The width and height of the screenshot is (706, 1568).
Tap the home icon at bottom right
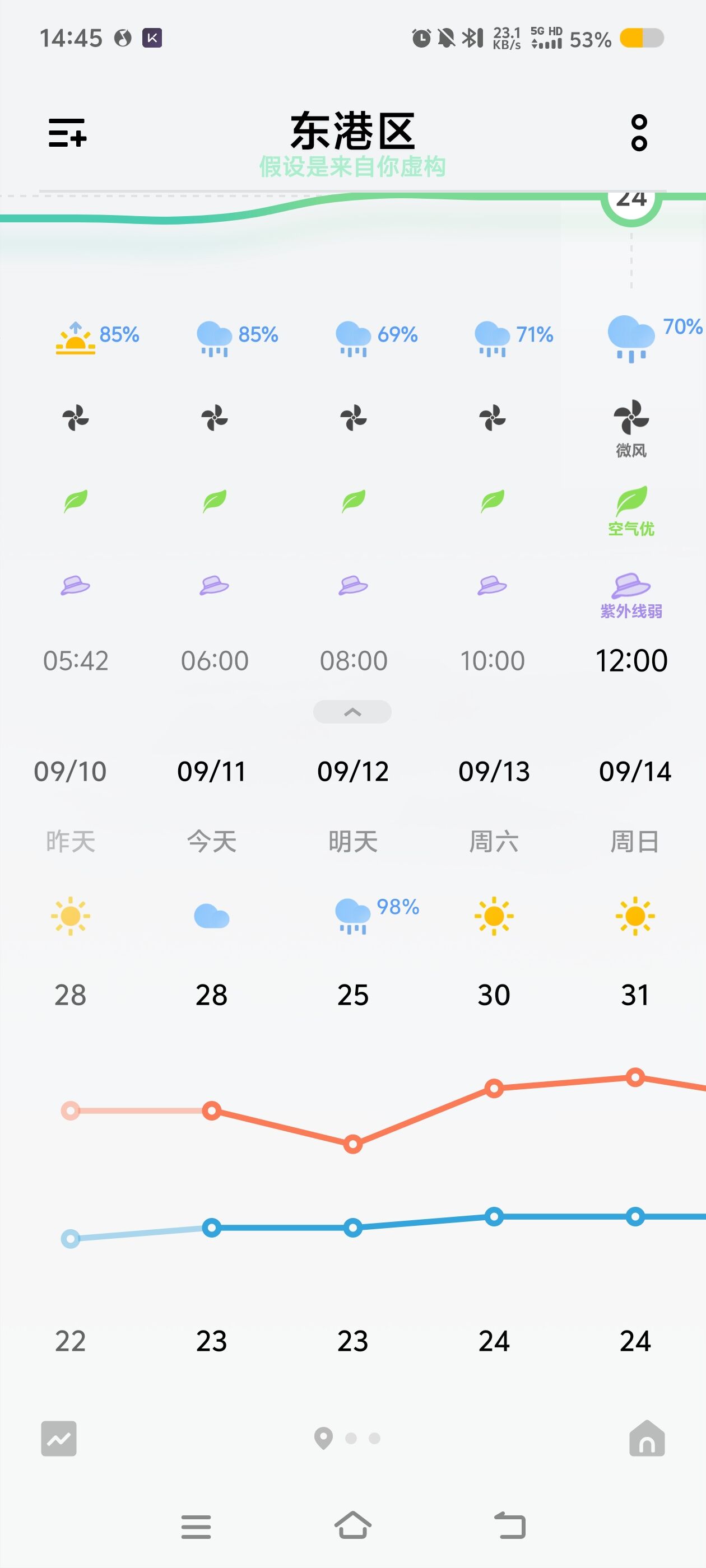(x=647, y=1438)
